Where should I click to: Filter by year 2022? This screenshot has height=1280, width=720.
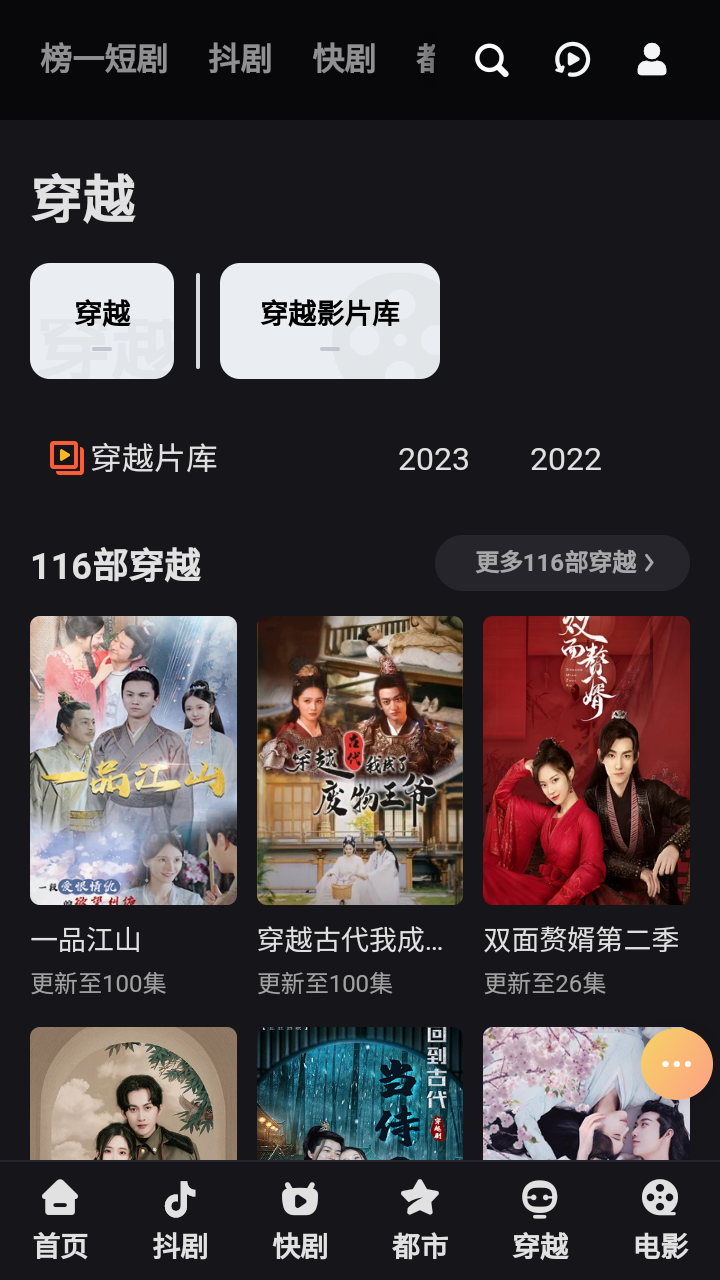565,459
